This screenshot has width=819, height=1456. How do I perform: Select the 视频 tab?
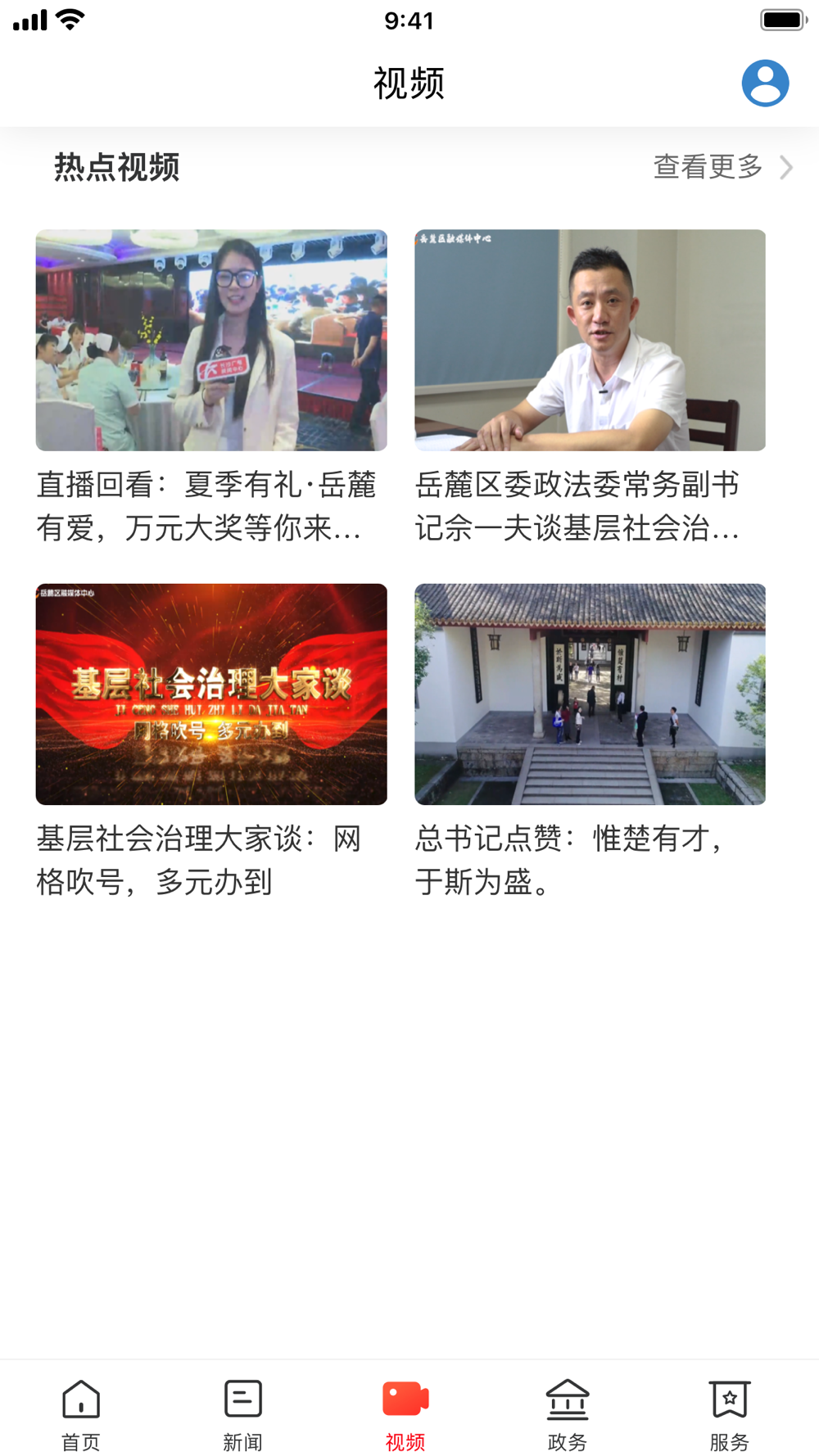tap(405, 1414)
